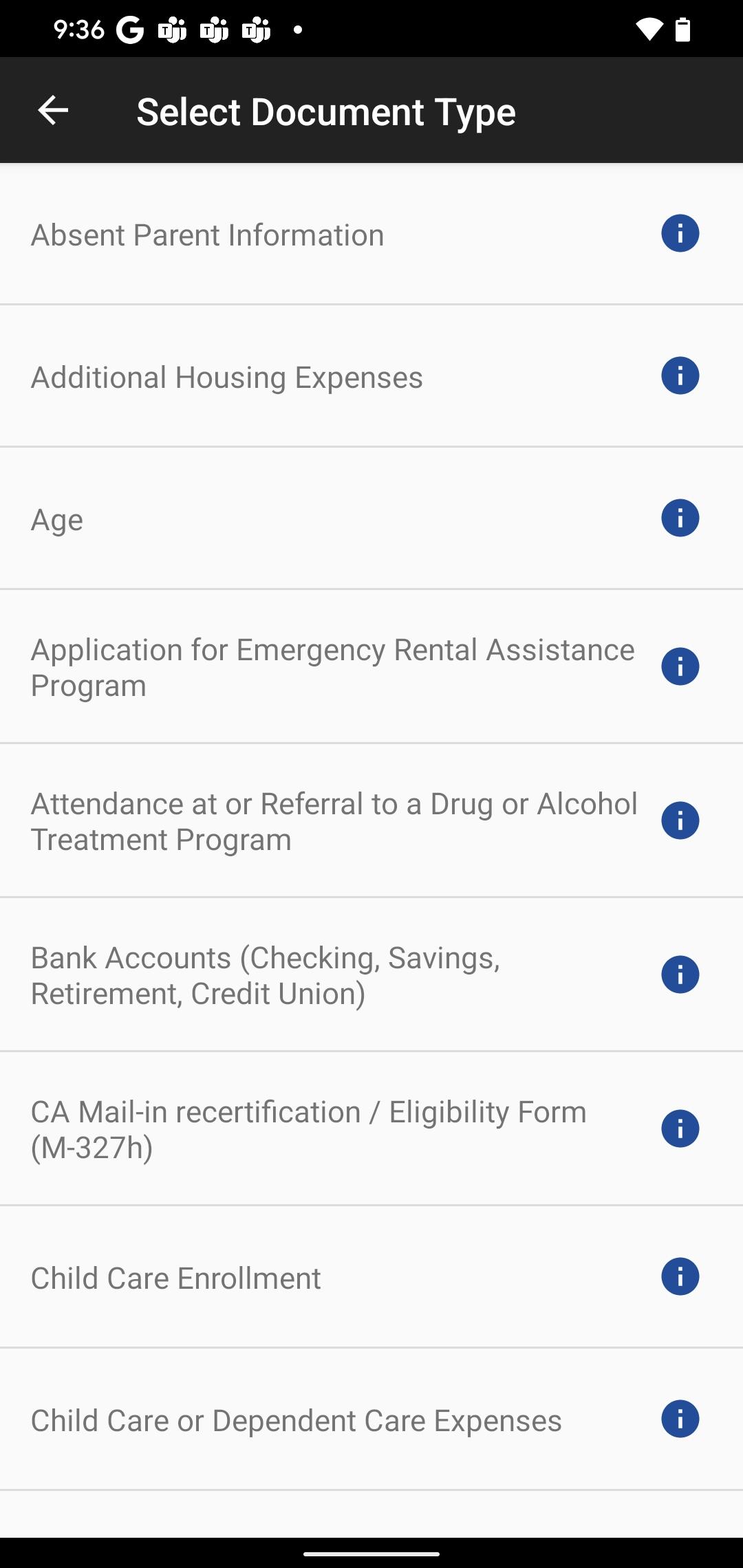Select Absent Parent Information document type
743x1568 pixels.
coord(371,235)
